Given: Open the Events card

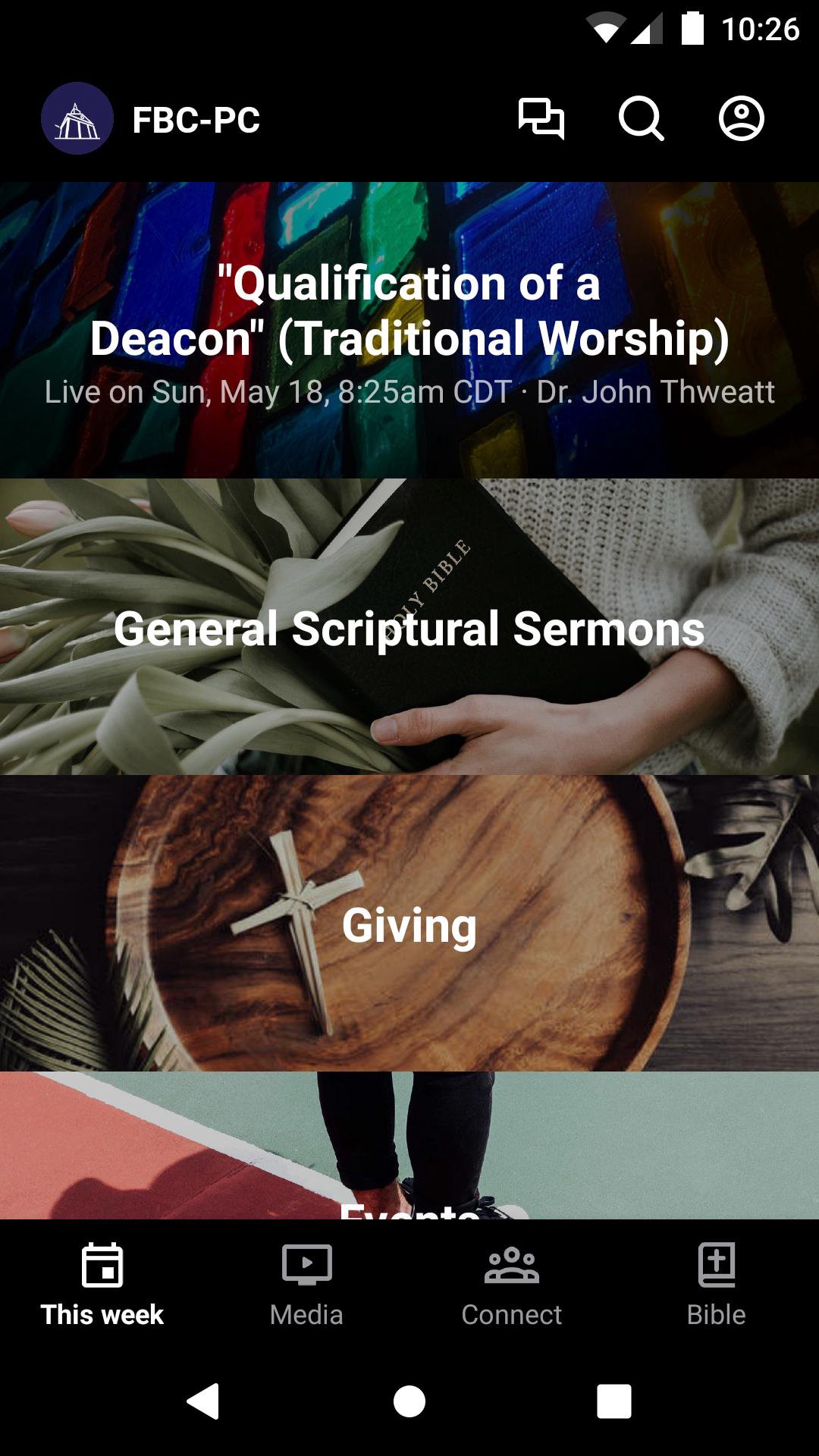Looking at the screenshot, I should [x=409, y=1153].
